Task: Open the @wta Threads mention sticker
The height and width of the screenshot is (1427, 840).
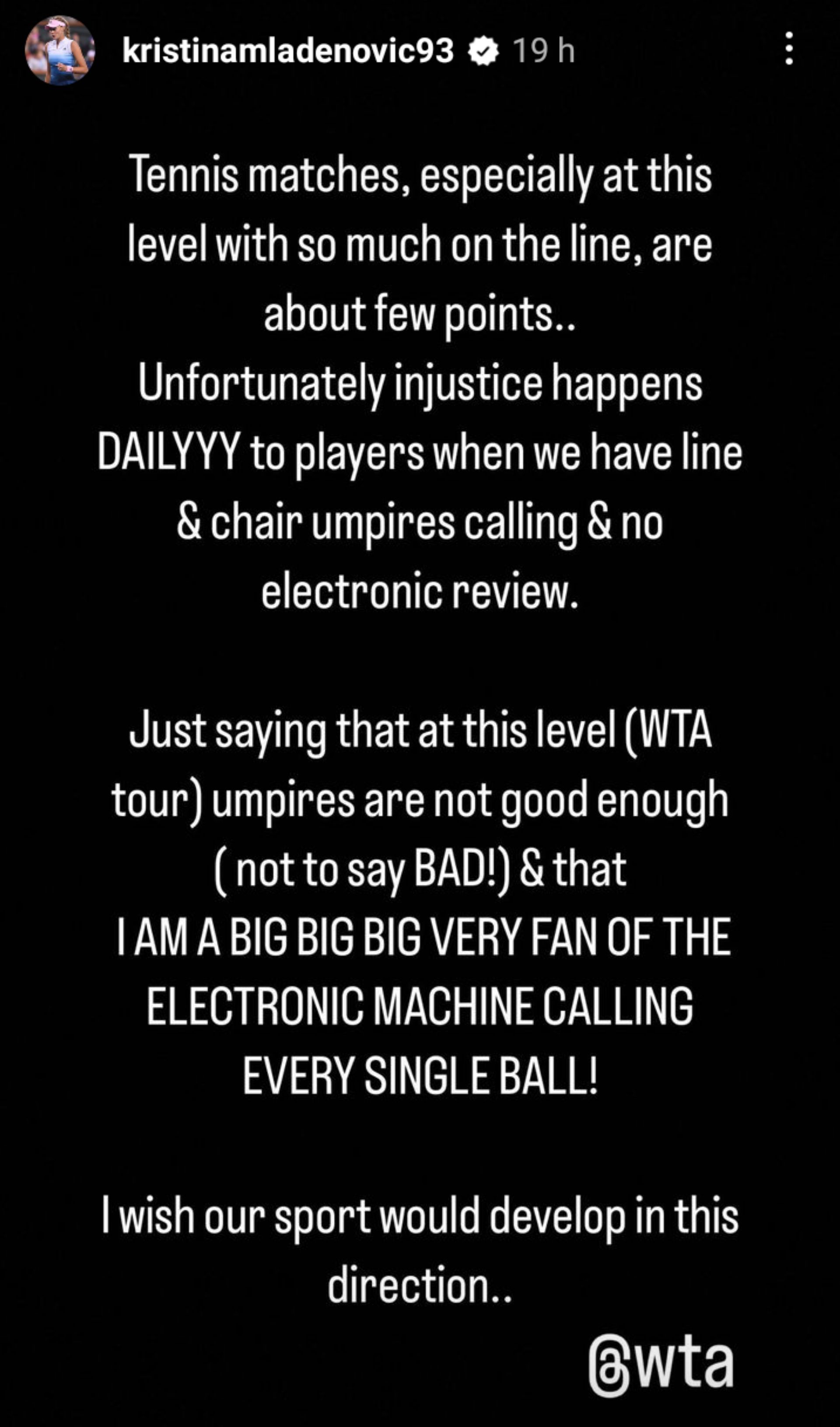Action: tap(661, 1366)
